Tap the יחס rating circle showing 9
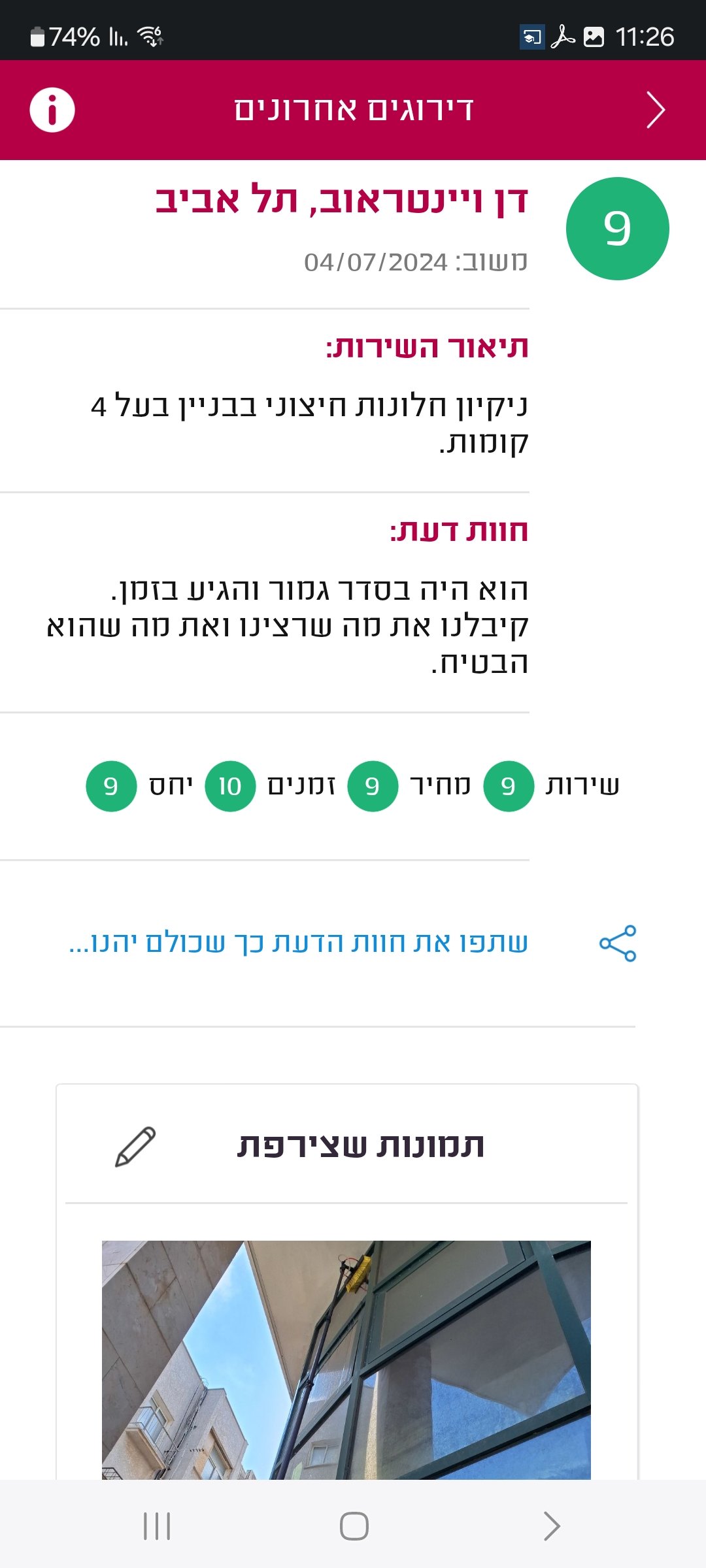The height and width of the screenshot is (1568, 706). pos(110,787)
